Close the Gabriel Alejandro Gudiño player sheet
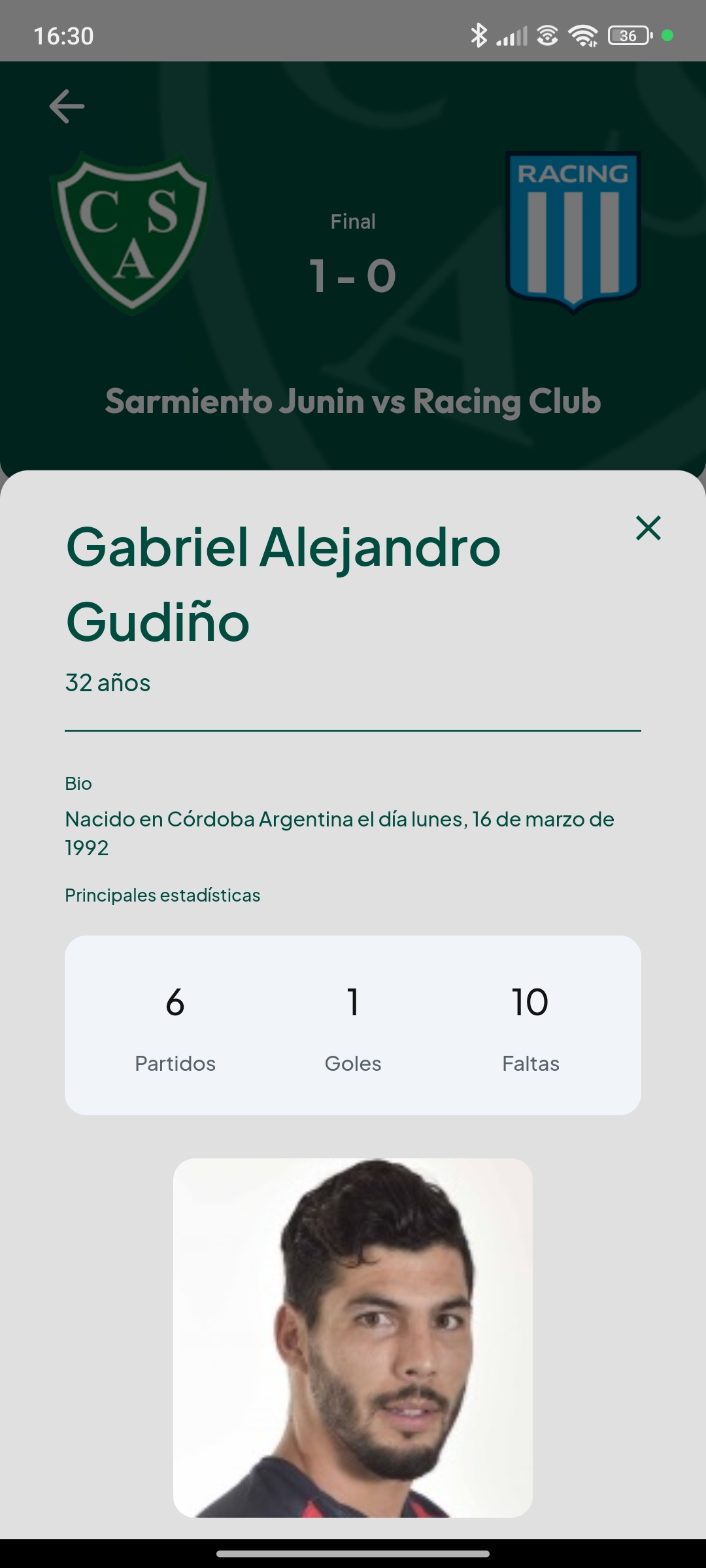The height and width of the screenshot is (1568, 706). (x=648, y=528)
